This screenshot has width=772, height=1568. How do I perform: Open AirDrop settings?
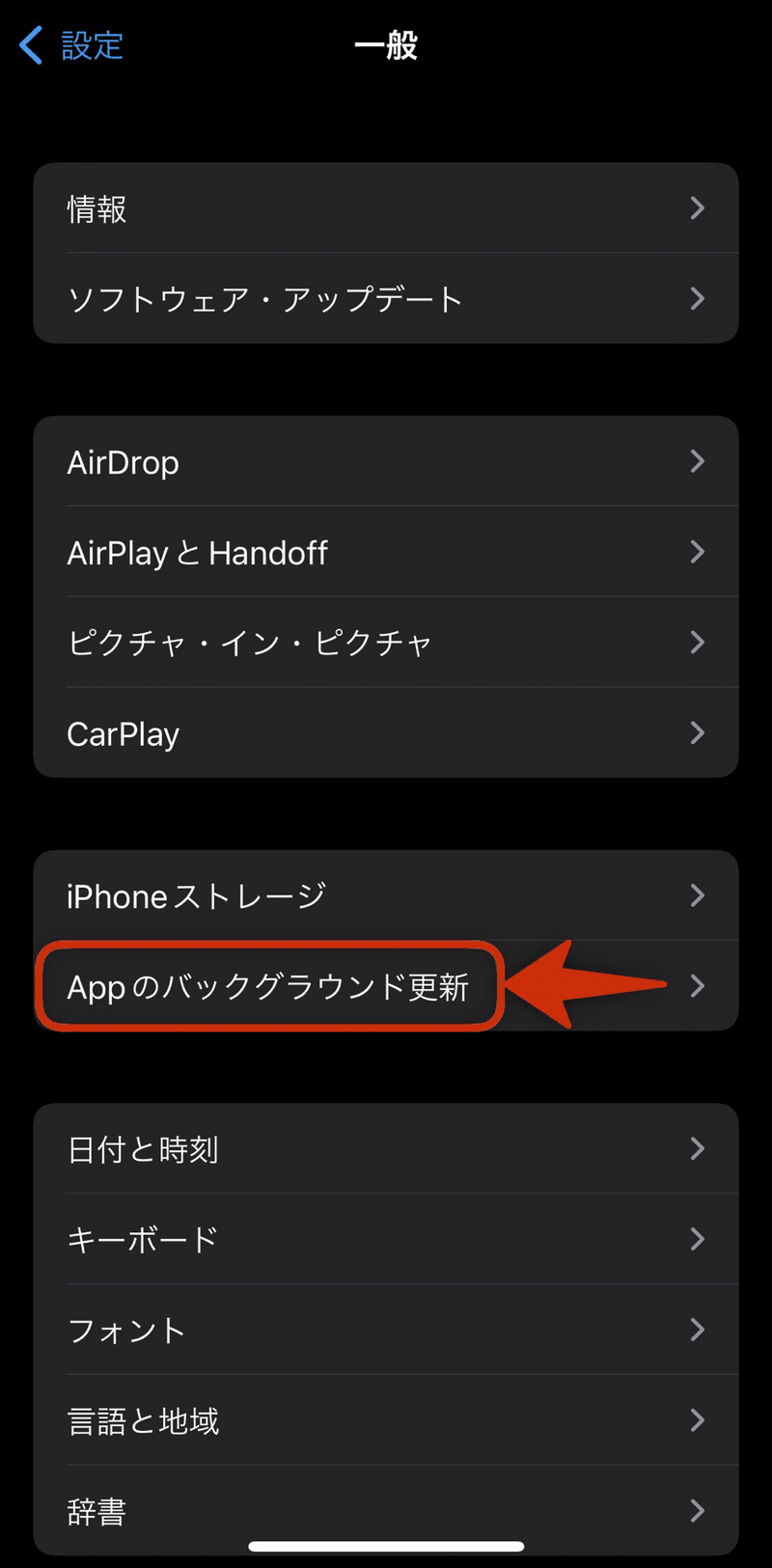[x=386, y=461]
